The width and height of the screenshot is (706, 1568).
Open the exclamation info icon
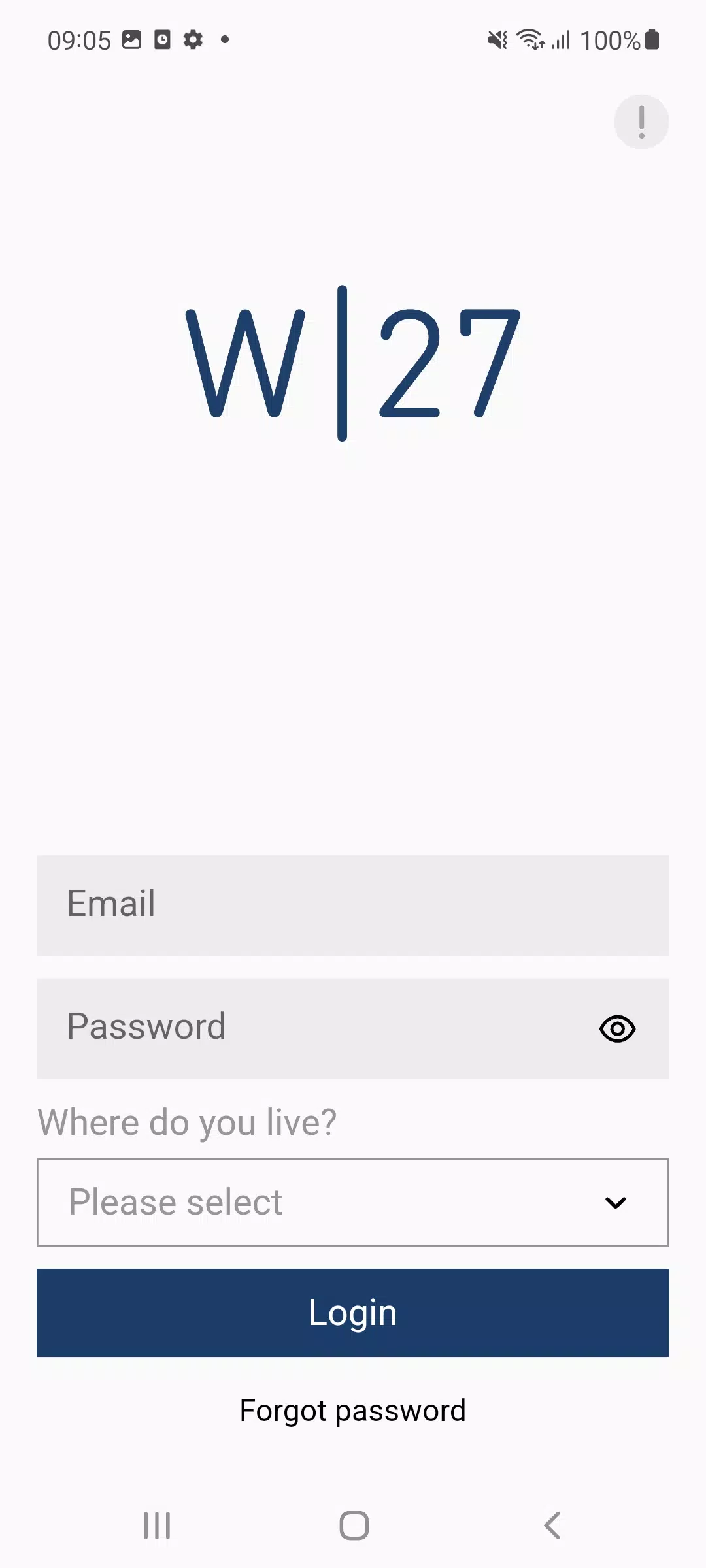[641, 122]
